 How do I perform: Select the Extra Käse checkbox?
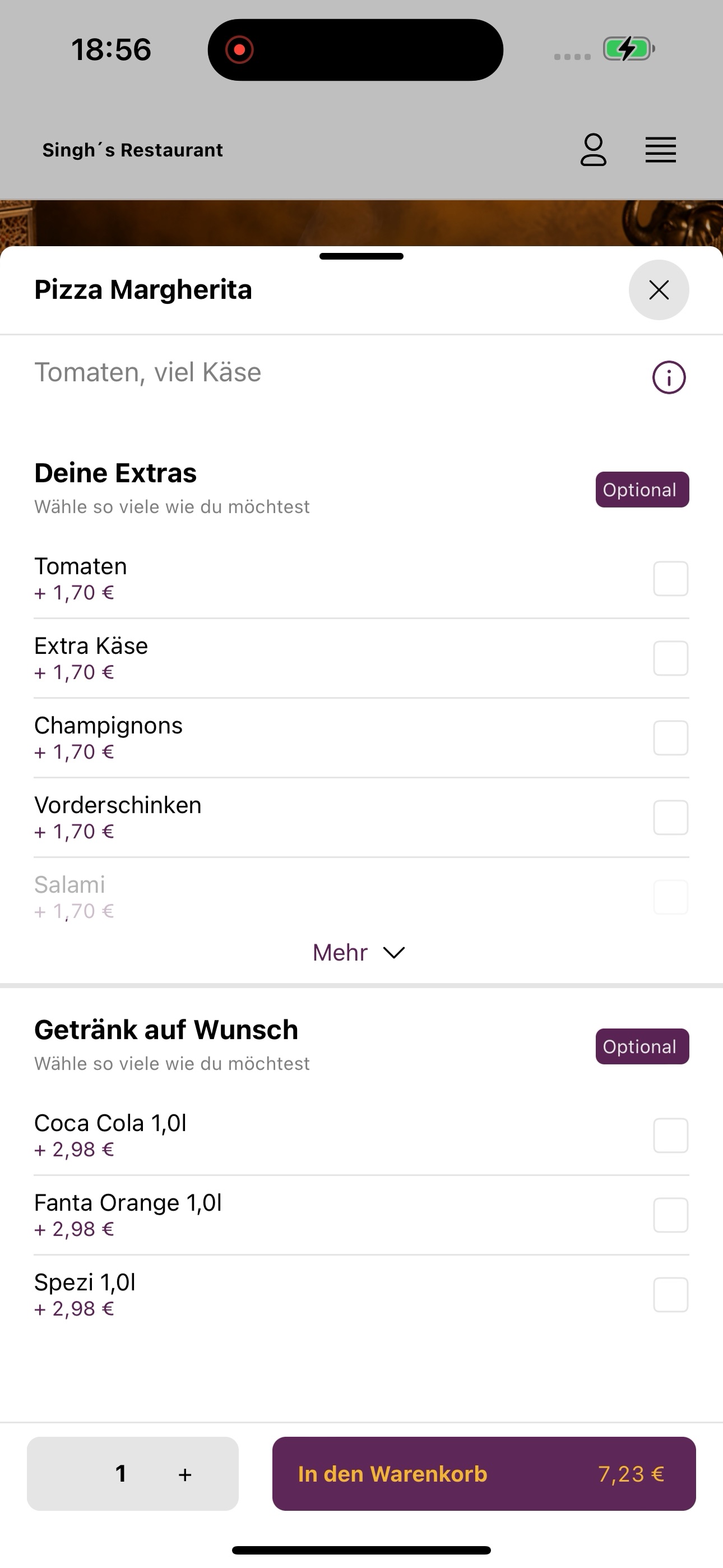click(671, 658)
